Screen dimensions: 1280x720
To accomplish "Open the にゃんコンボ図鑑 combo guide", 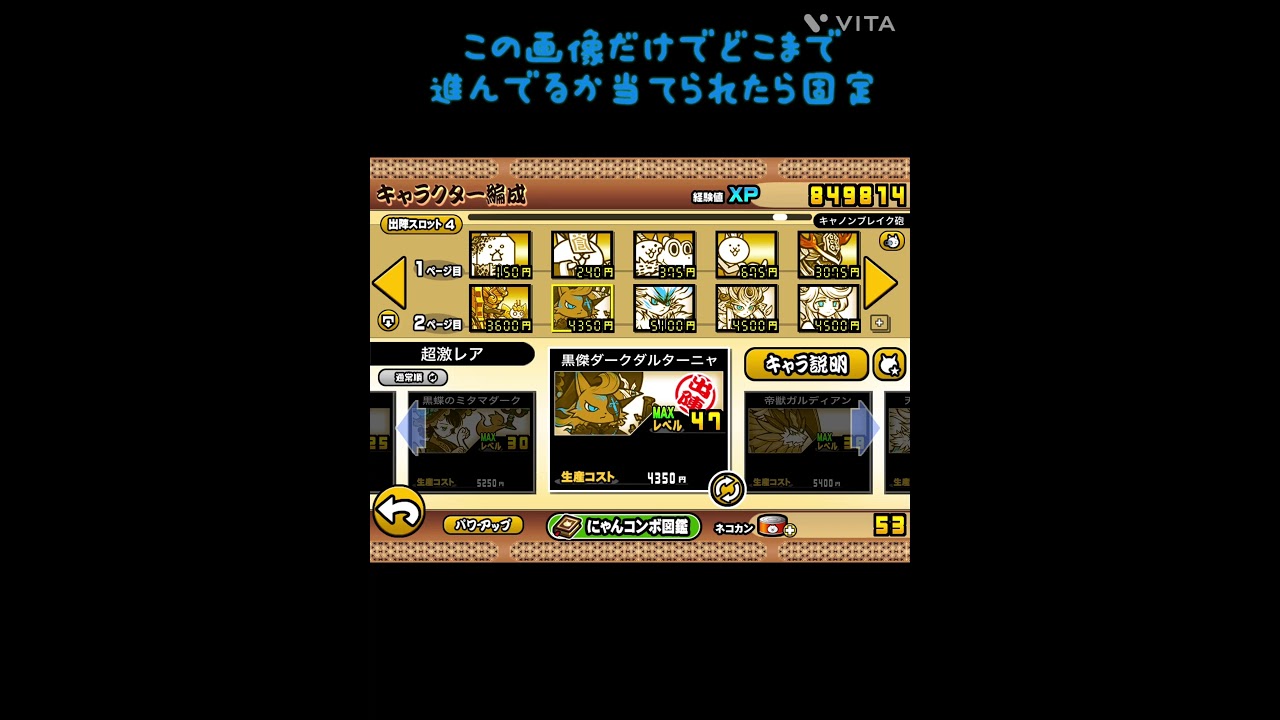I will coord(623,526).
